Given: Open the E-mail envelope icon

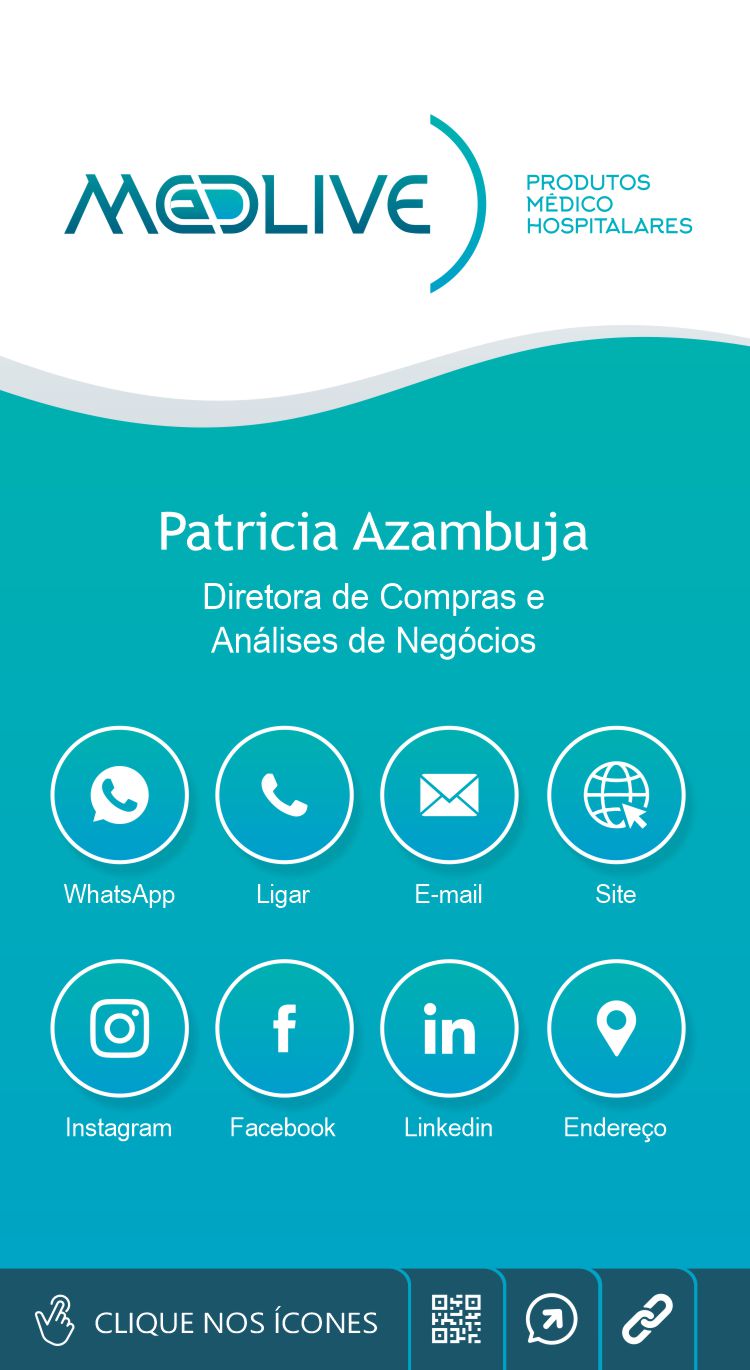Looking at the screenshot, I should pos(450,794).
